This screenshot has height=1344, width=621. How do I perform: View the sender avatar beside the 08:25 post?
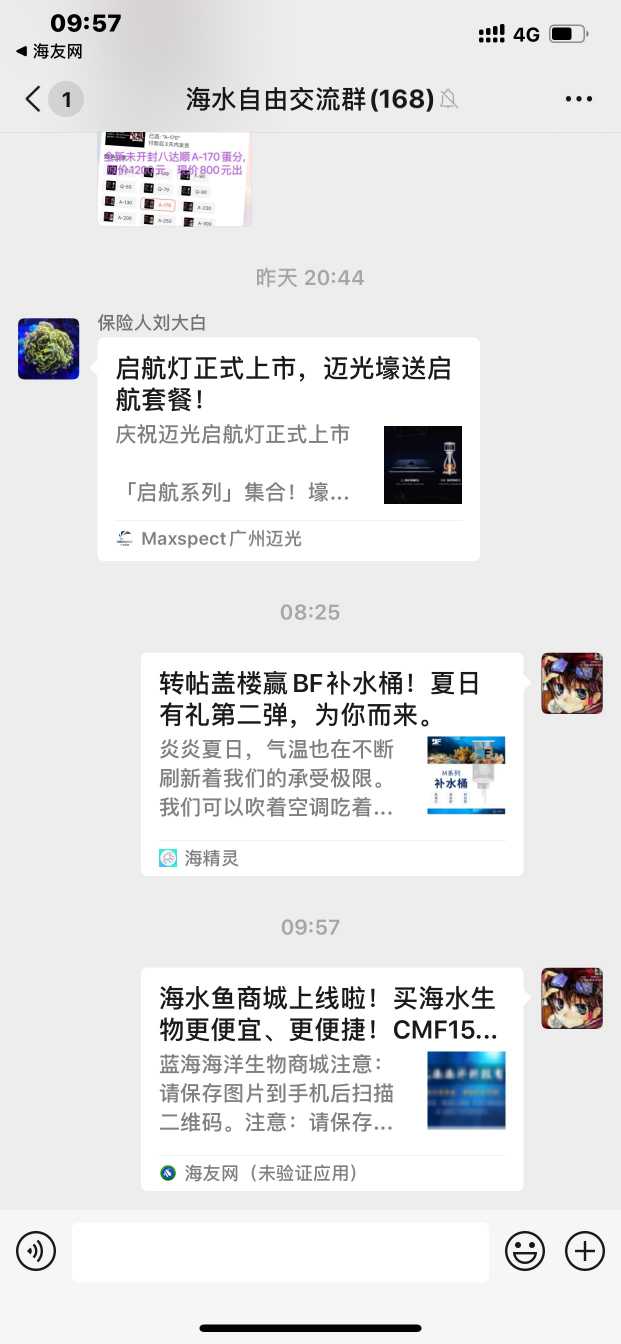(x=572, y=684)
